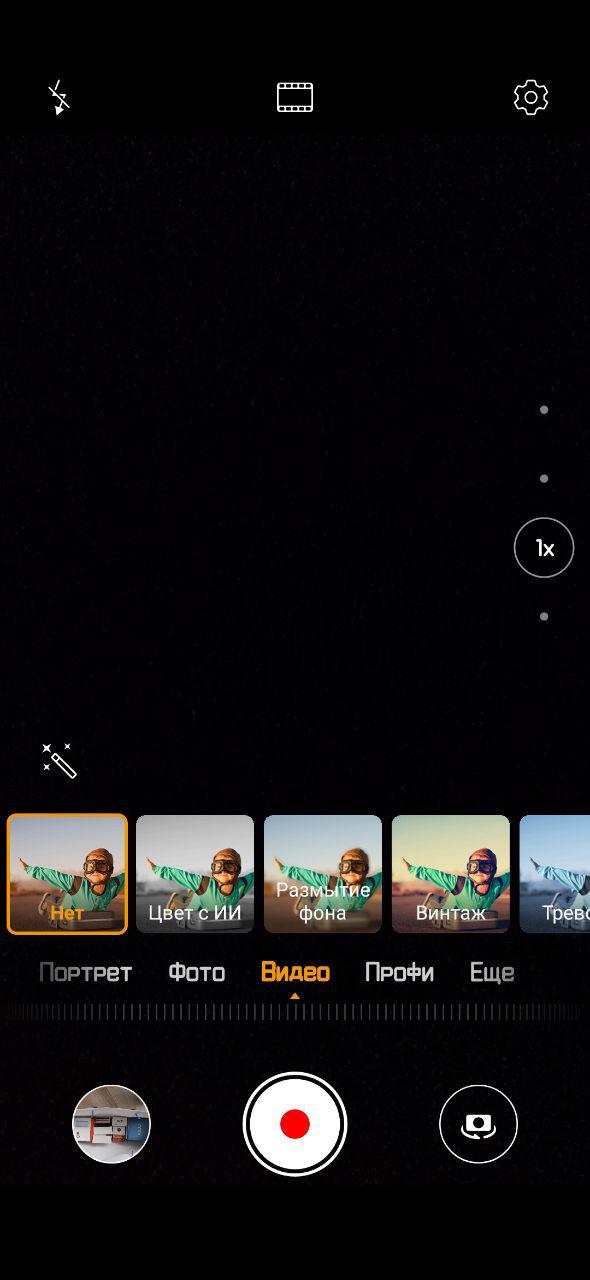Select the Видео mode tab
590x1280 pixels.
[x=295, y=972]
